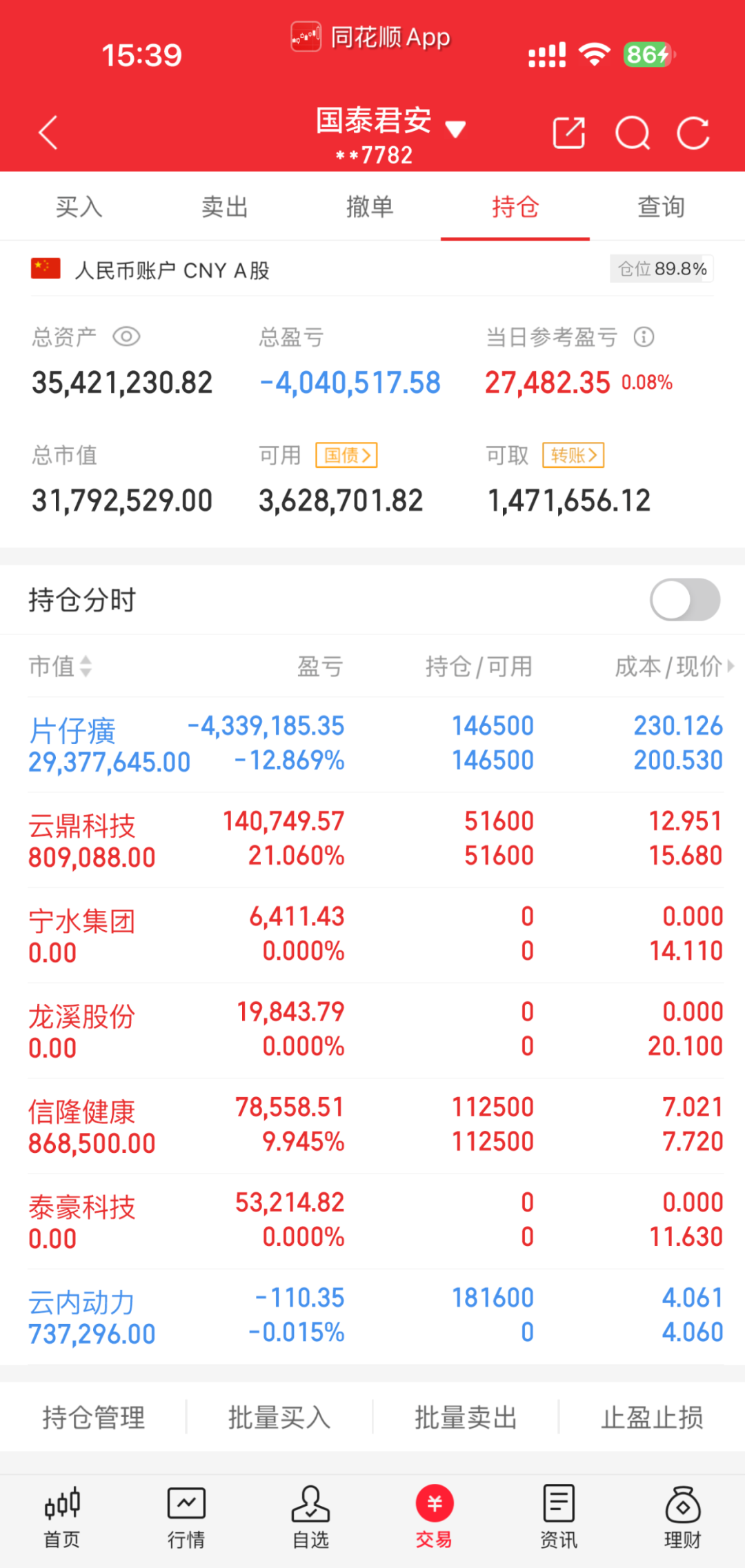Tap the 国债 button next to 可用
Viewport: 745px width, 1568px height.
click(346, 455)
